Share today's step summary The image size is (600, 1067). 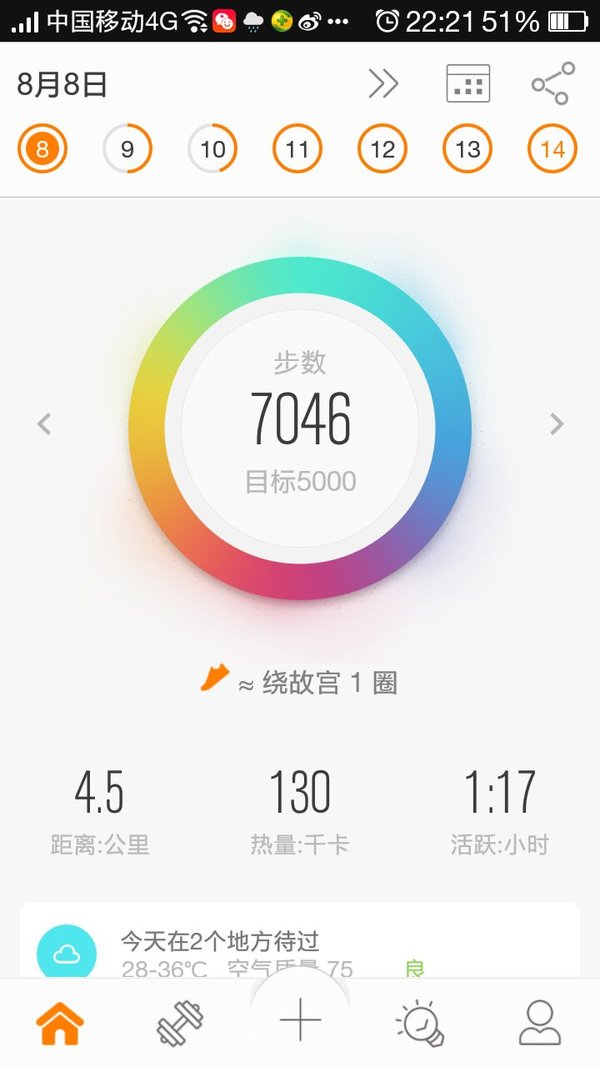click(553, 84)
